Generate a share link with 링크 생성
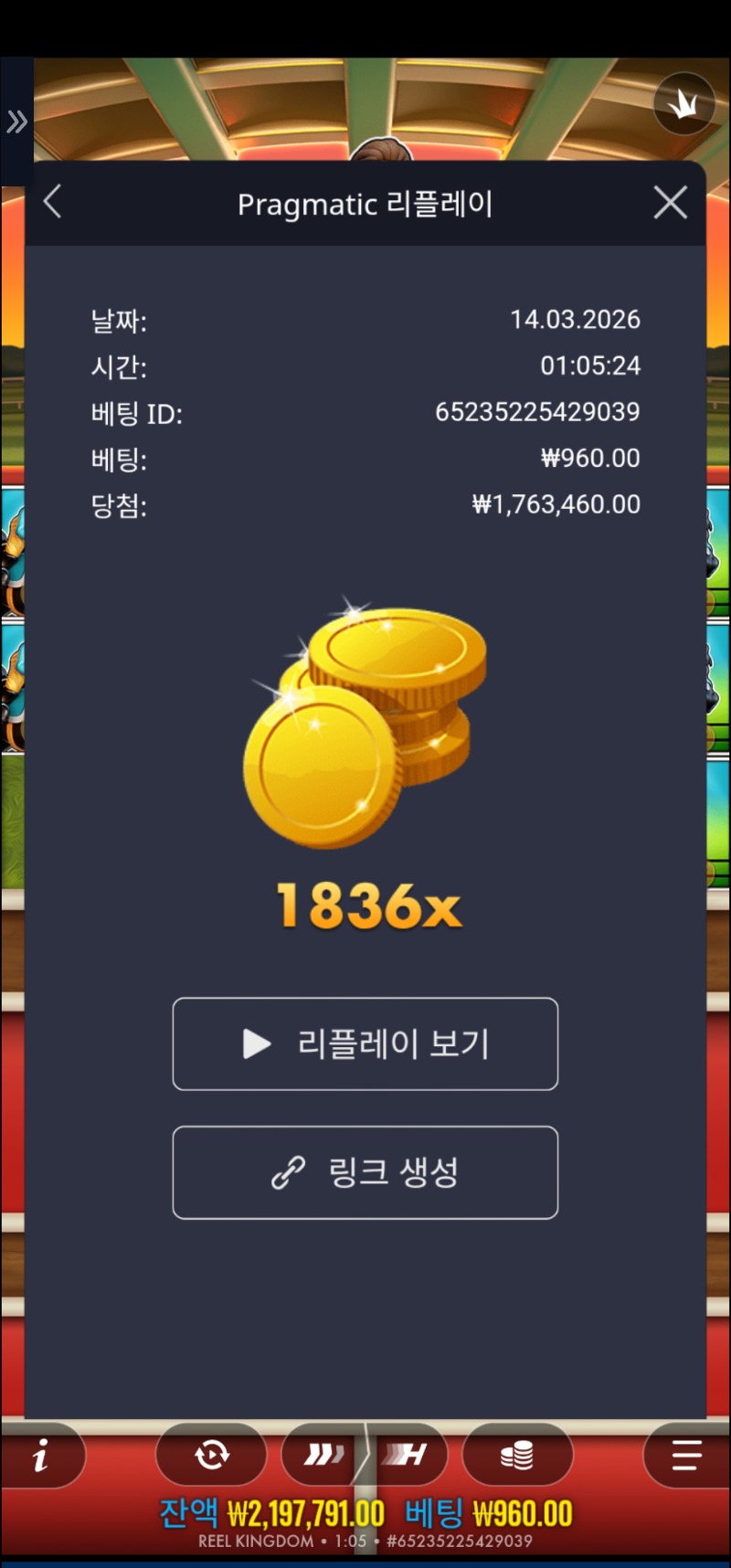Viewport: 731px width, 1568px height. [365, 1172]
